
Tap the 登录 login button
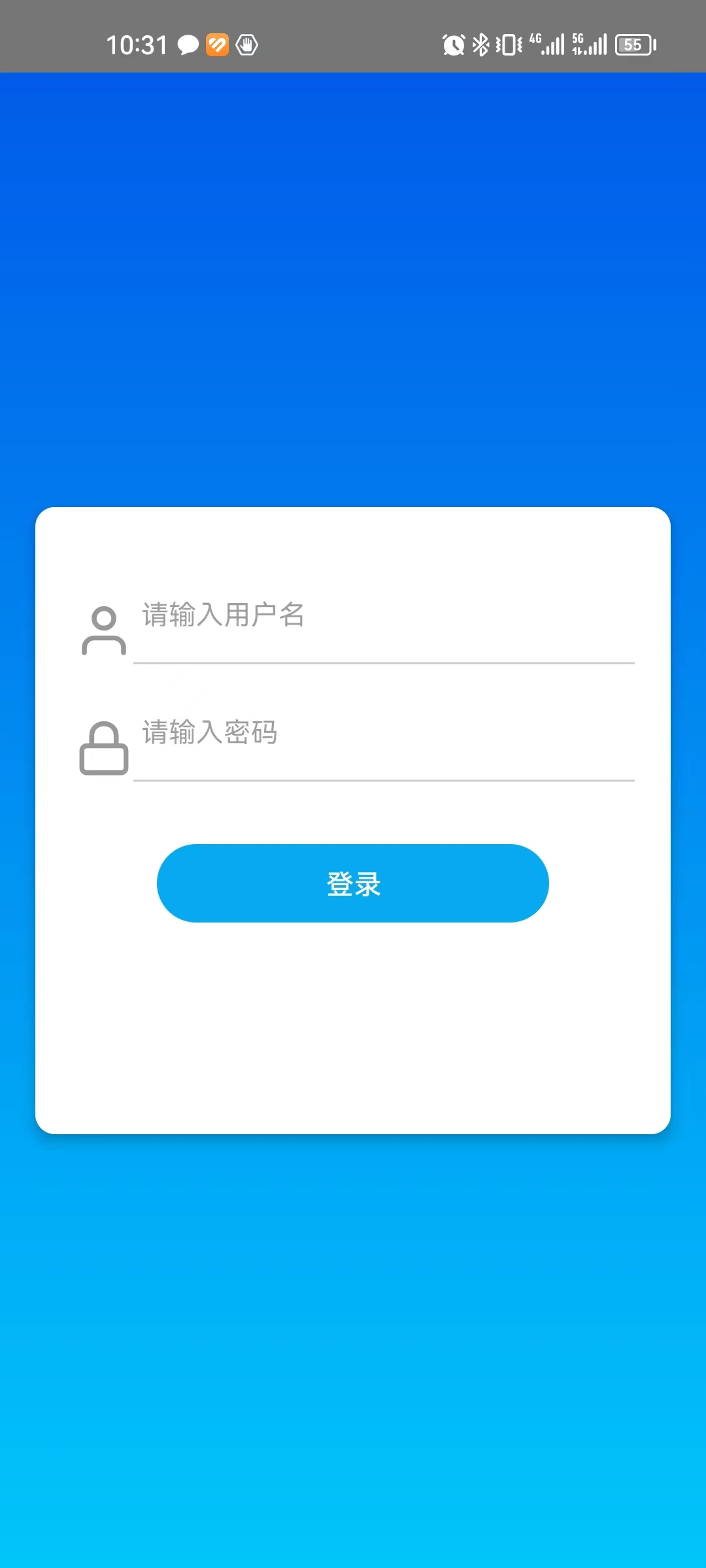tap(353, 883)
